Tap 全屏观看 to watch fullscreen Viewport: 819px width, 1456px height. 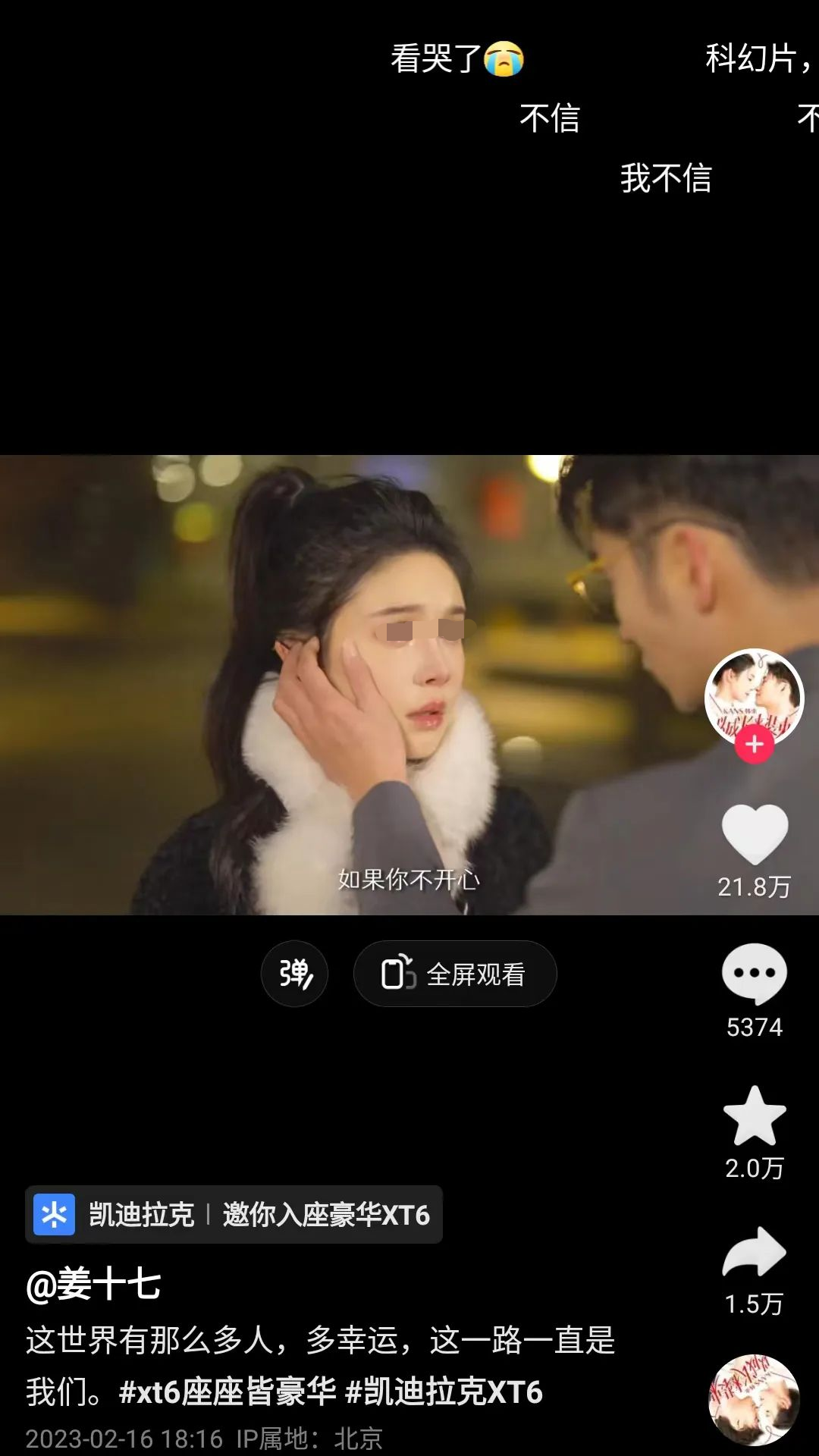[x=455, y=974]
